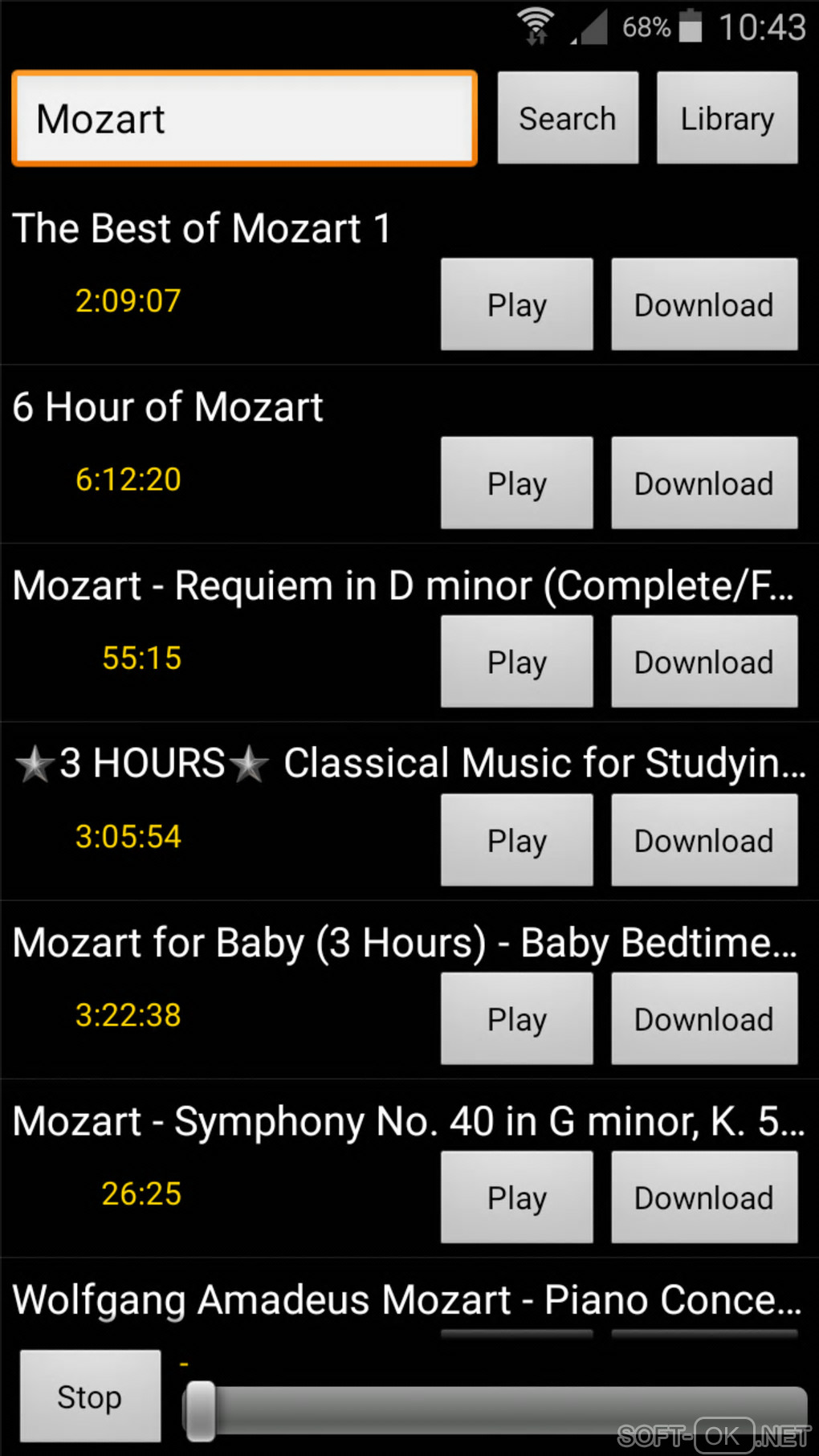This screenshot has width=819, height=1456.
Task: Play Mozart Symphony No. 40 in G minor
Action: point(516,1197)
